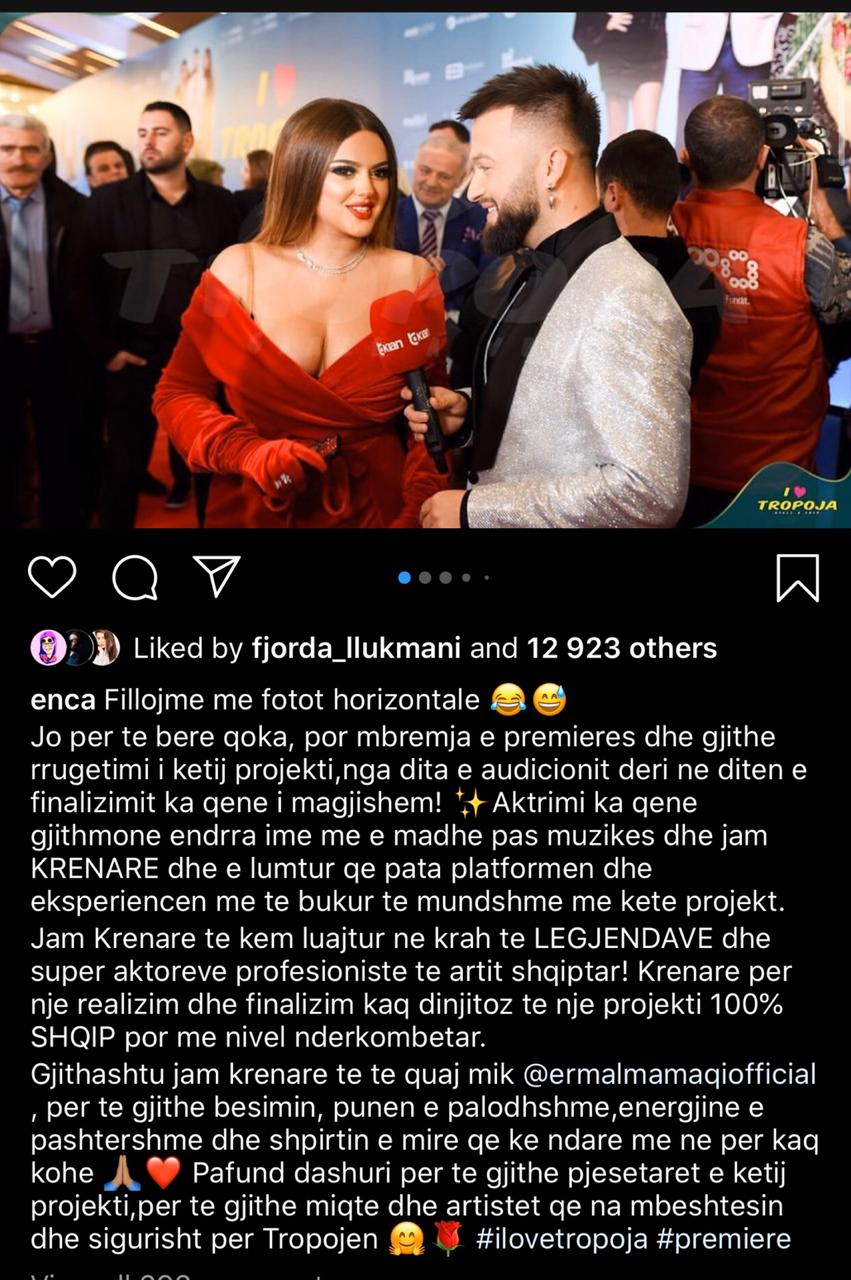Open fjorda_llukmani's profile from the likes line
The height and width of the screenshot is (1280, 851).
click(x=355, y=649)
